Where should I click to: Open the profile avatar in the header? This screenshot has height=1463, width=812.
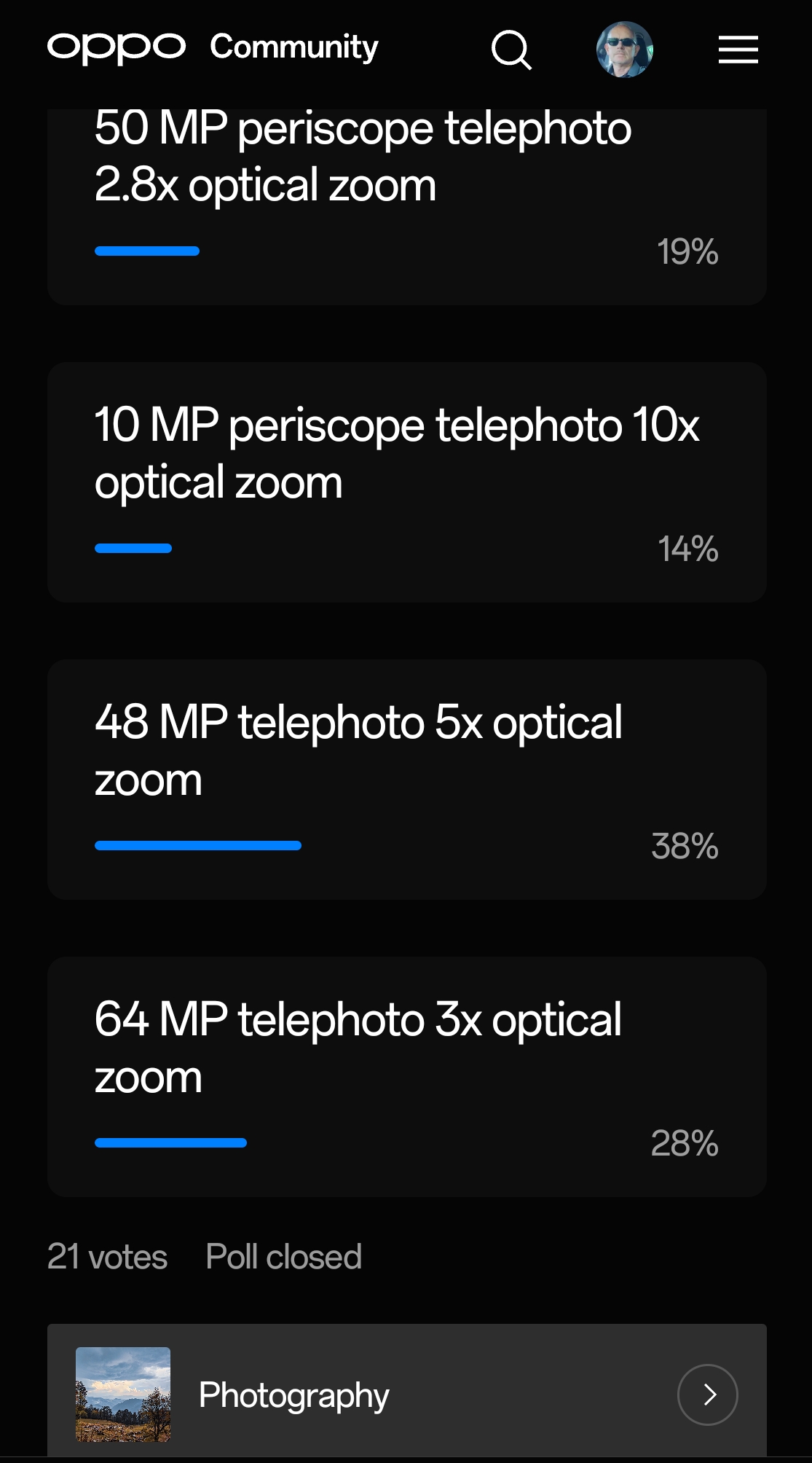tap(624, 50)
